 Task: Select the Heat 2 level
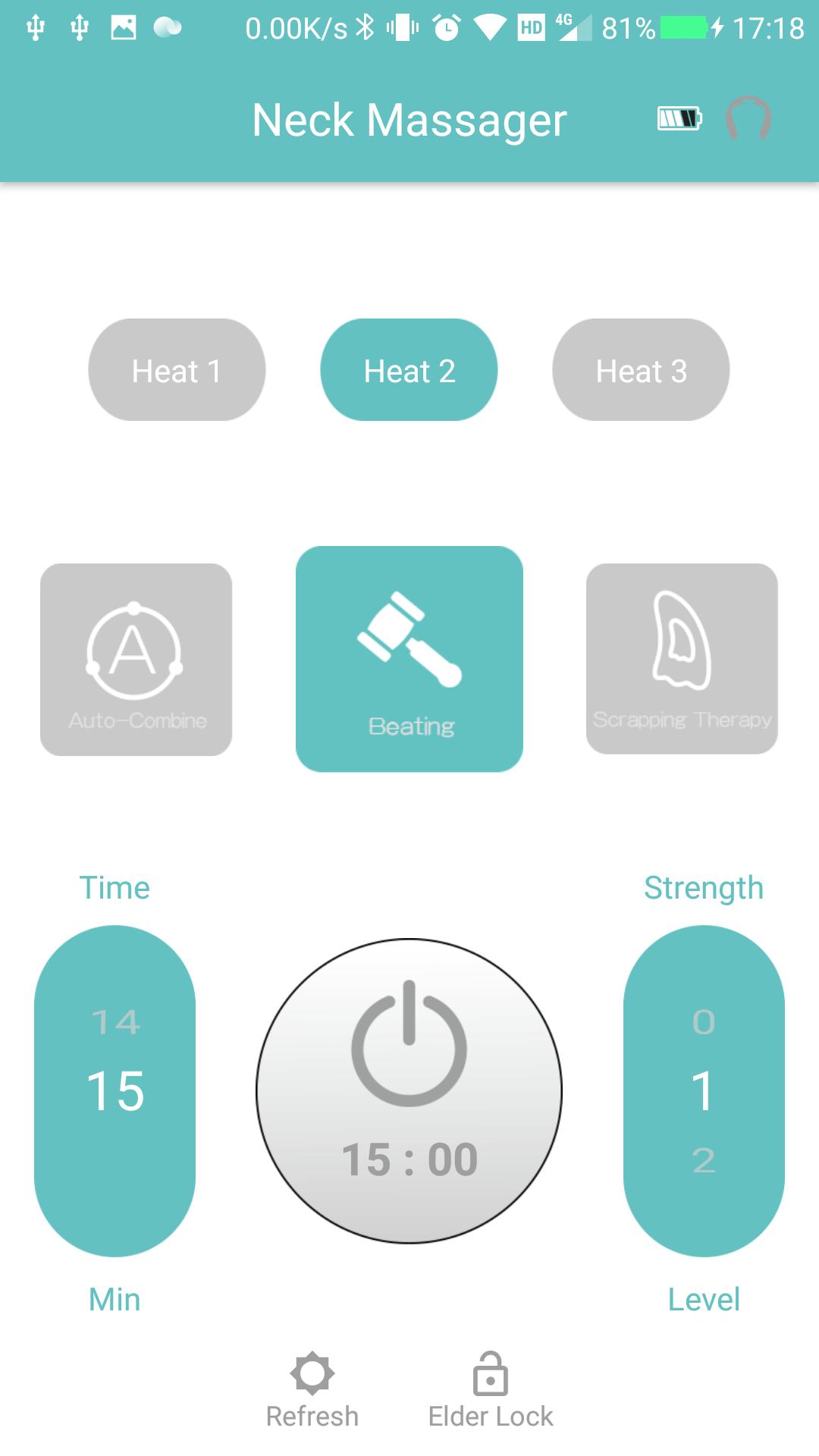pyautogui.click(x=409, y=370)
